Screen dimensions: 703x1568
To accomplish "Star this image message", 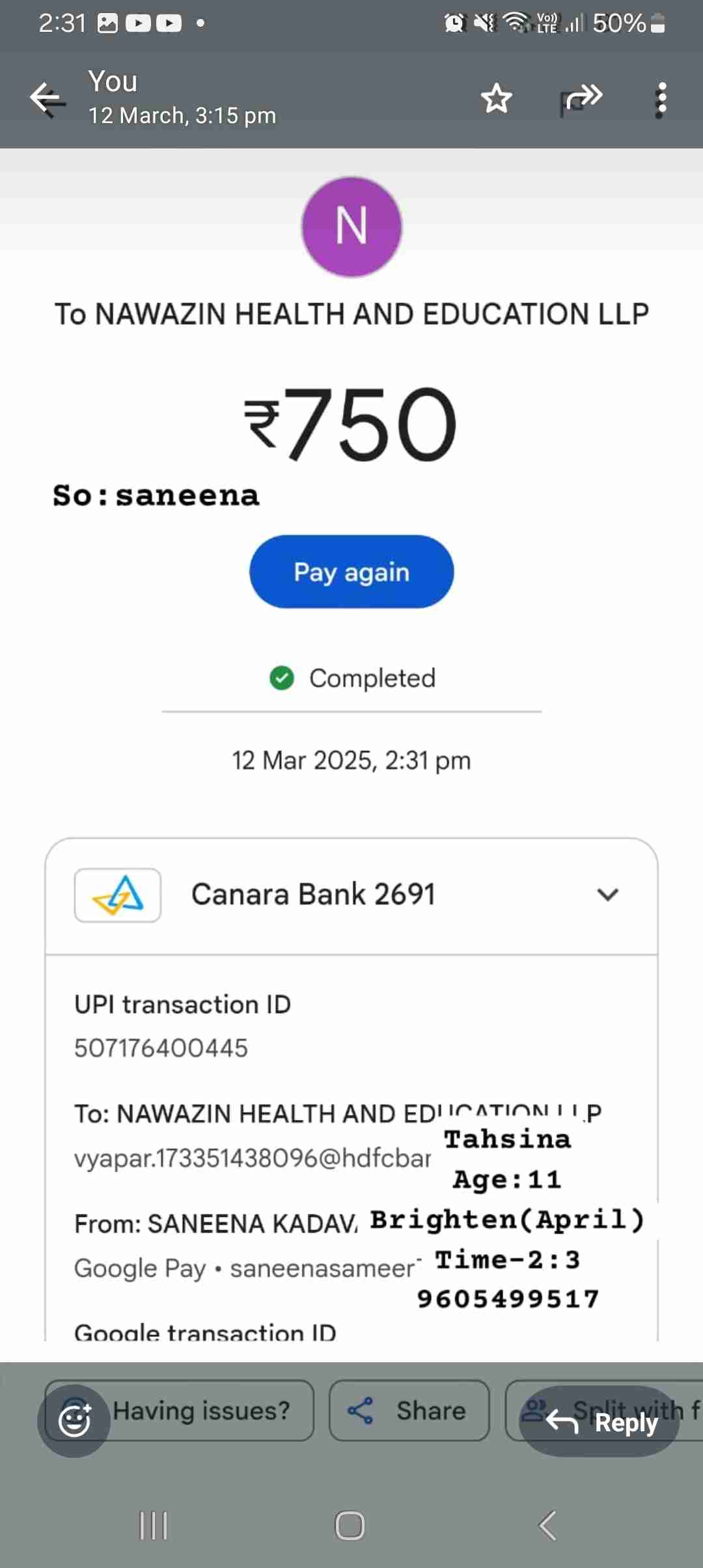I will [x=497, y=99].
